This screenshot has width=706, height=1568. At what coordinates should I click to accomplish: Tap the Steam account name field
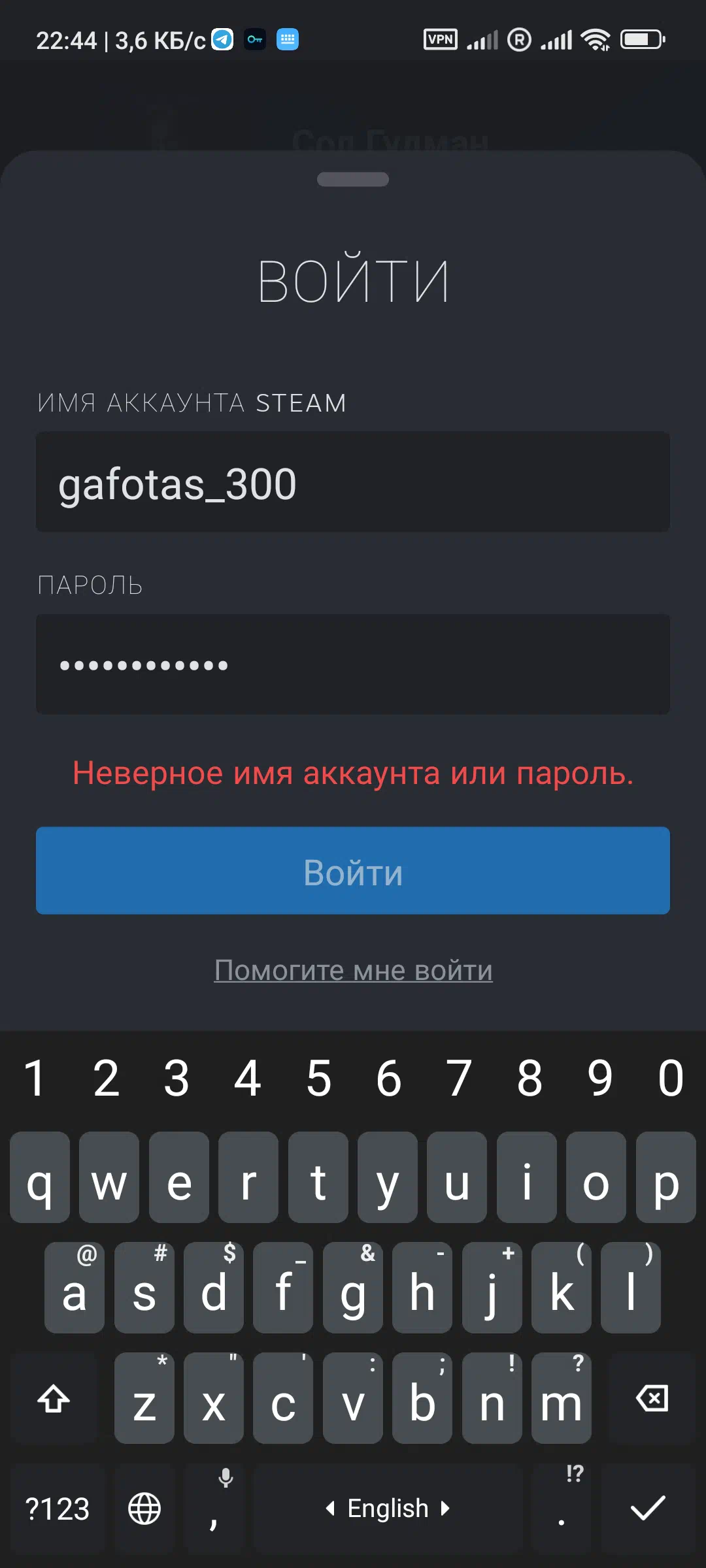[353, 482]
